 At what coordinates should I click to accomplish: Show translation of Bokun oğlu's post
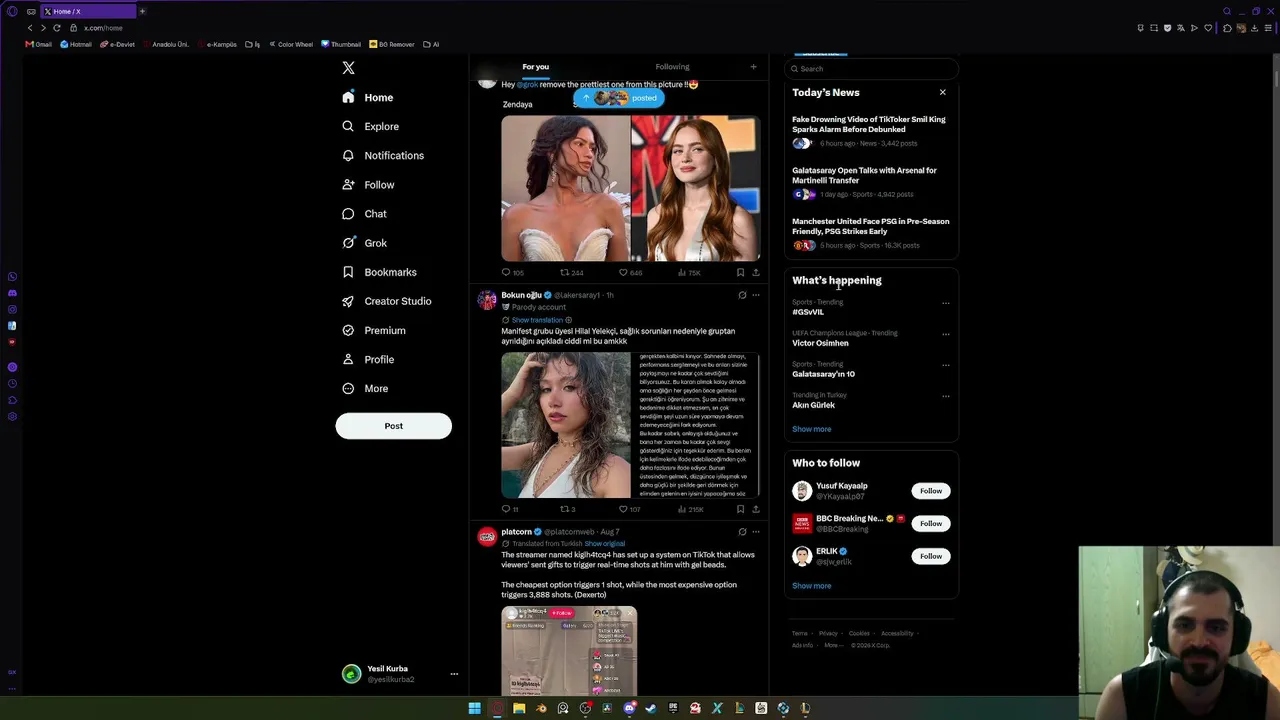click(x=537, y=320)
